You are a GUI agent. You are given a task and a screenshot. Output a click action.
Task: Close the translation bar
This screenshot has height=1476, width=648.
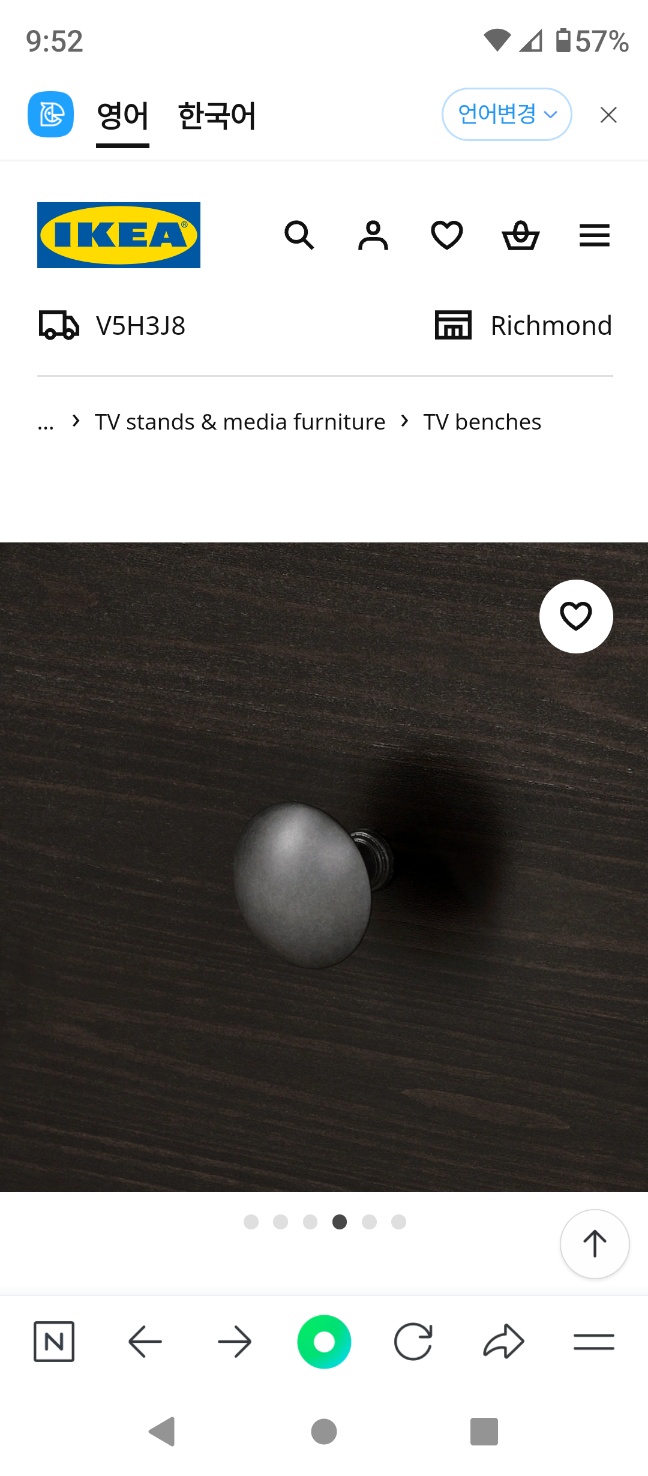point(608,115)
